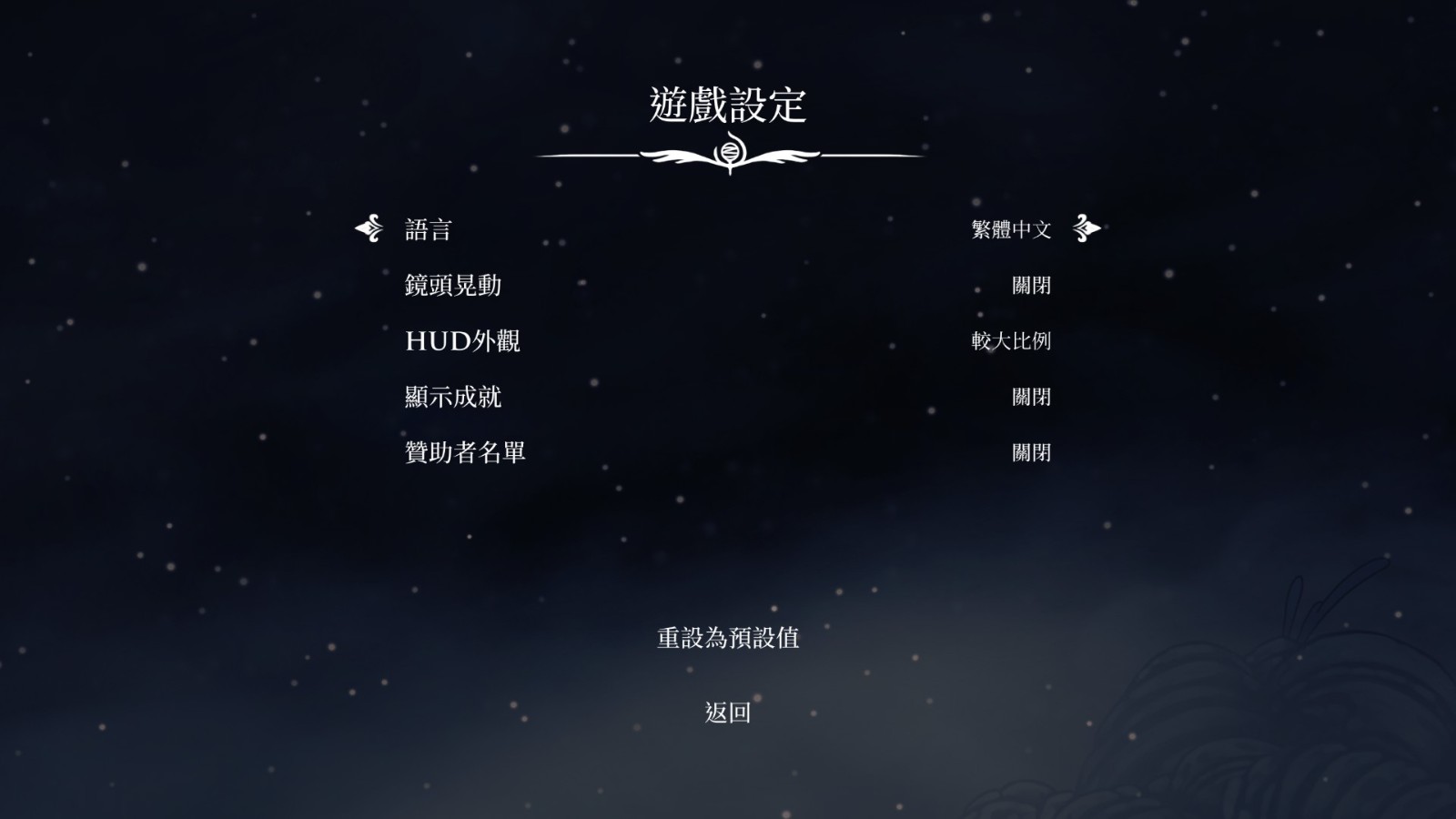
Task: Toggle the 顯示成就 achievements option
Action: pyautogui.click(x=1031, y=397)
